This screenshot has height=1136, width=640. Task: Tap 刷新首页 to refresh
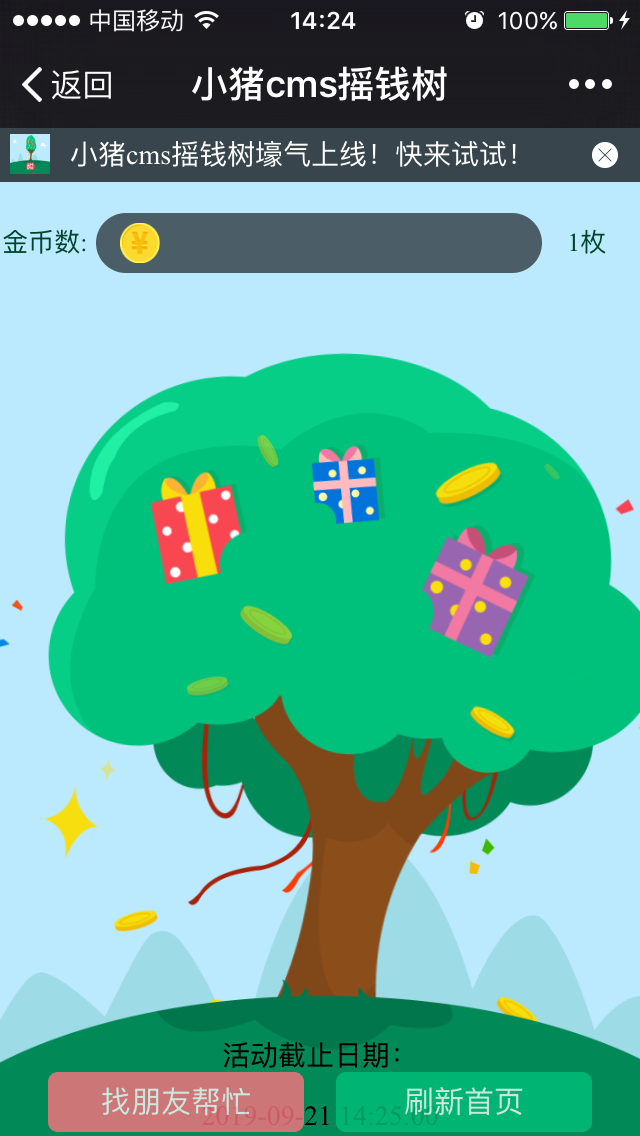464,1101
